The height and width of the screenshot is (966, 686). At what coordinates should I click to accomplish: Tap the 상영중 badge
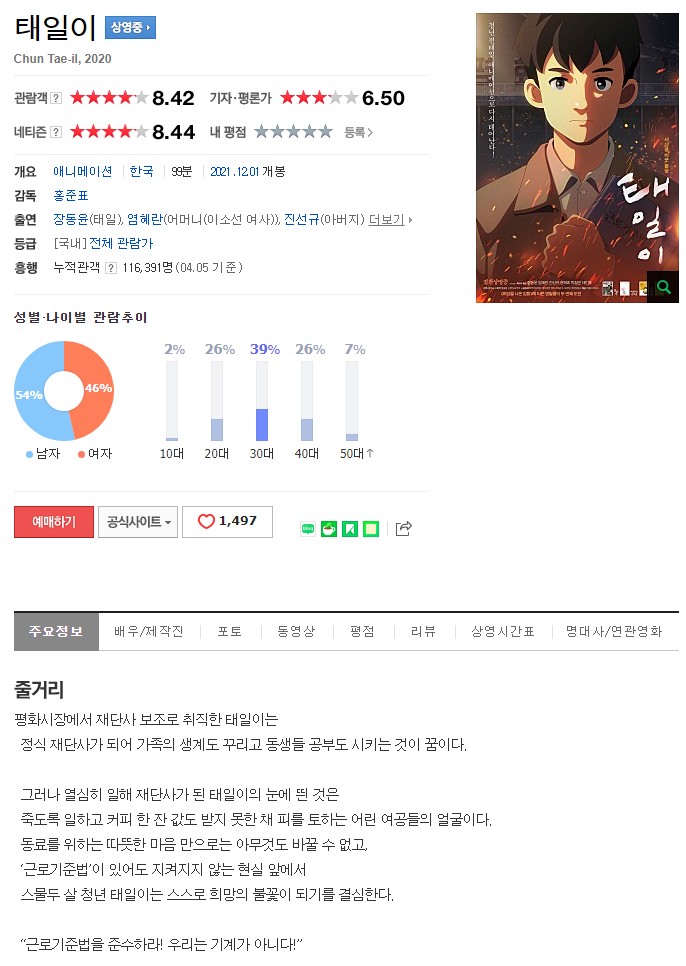[130, 28]
